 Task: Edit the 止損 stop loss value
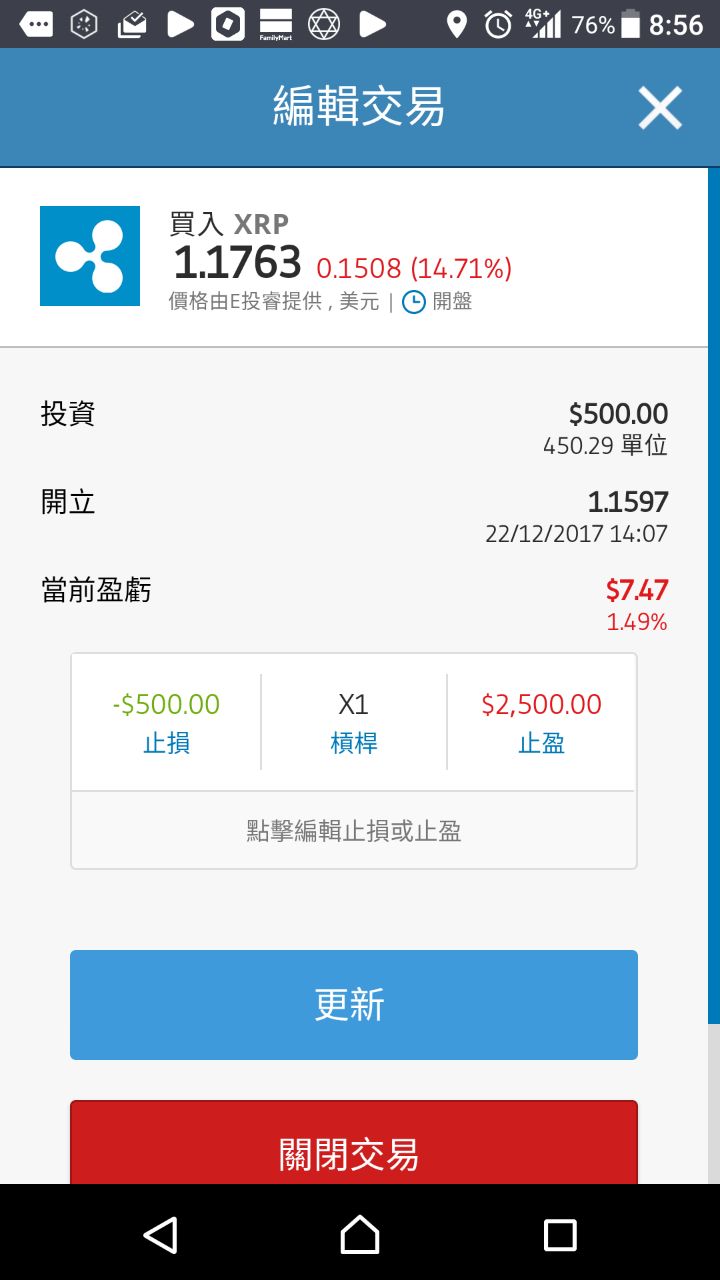166,722
